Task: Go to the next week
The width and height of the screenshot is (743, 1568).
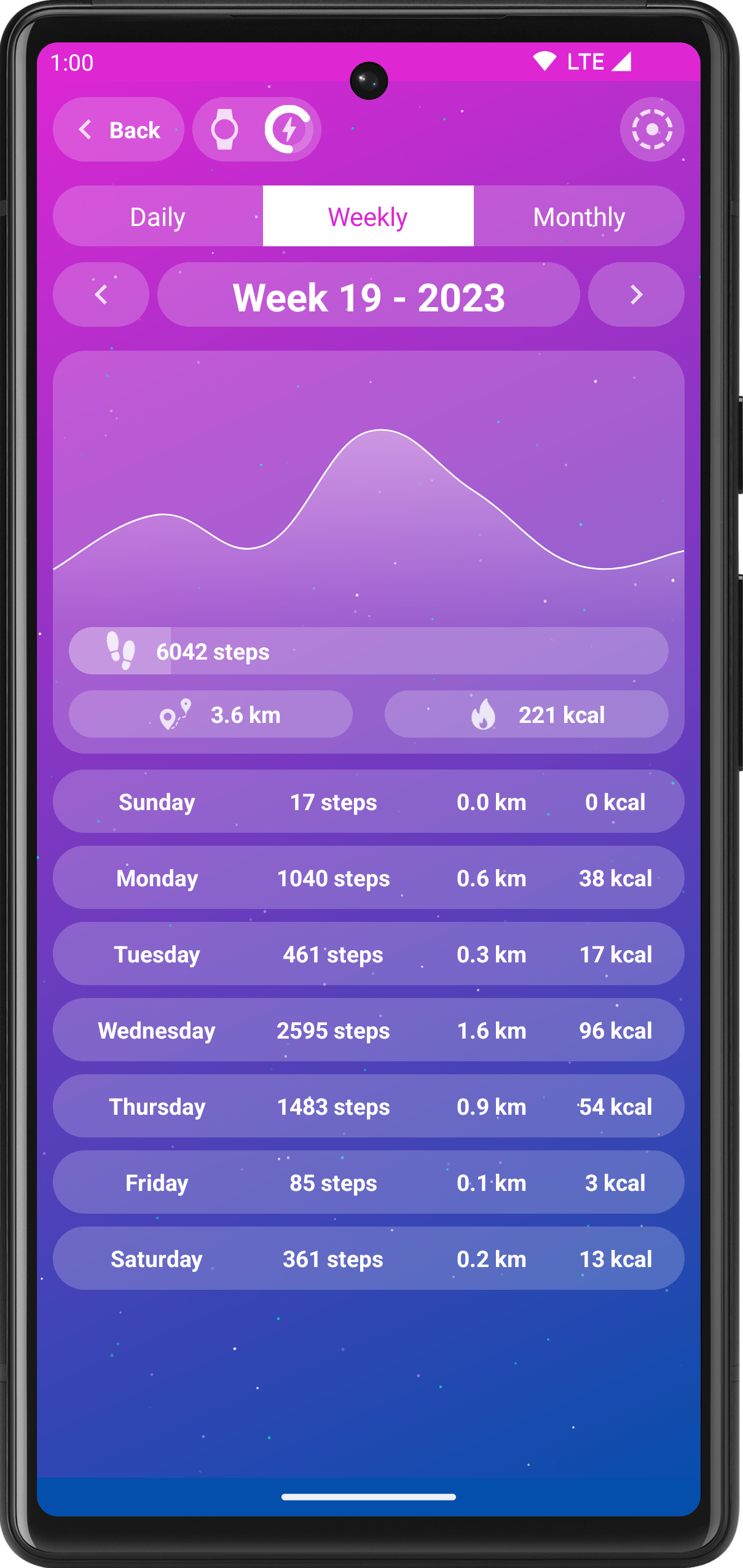Action: pyautogui.click(x=636, y=295)
